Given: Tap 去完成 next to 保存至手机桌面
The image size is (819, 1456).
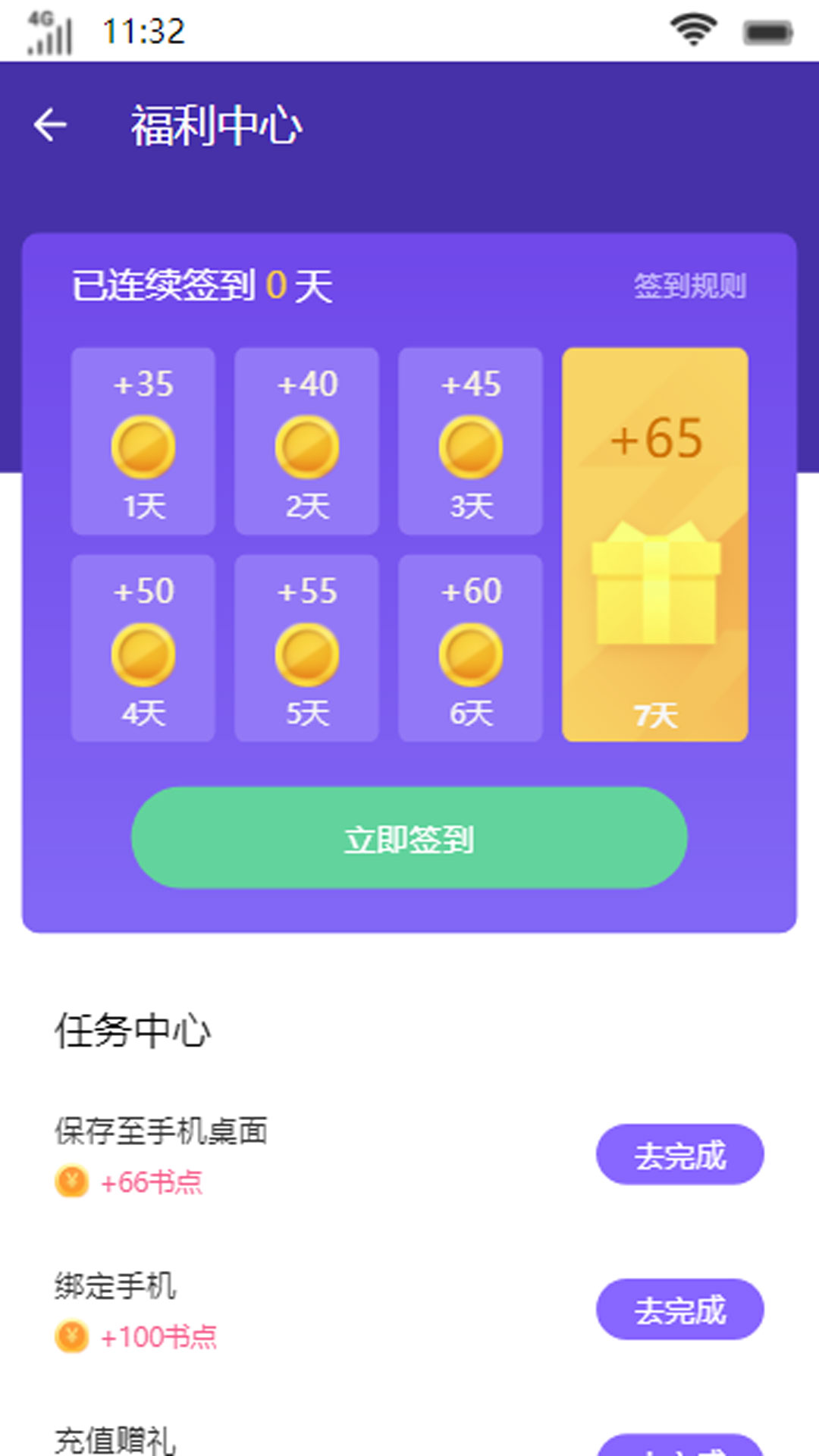Looking at the screenshot, I should [679, 1154].
